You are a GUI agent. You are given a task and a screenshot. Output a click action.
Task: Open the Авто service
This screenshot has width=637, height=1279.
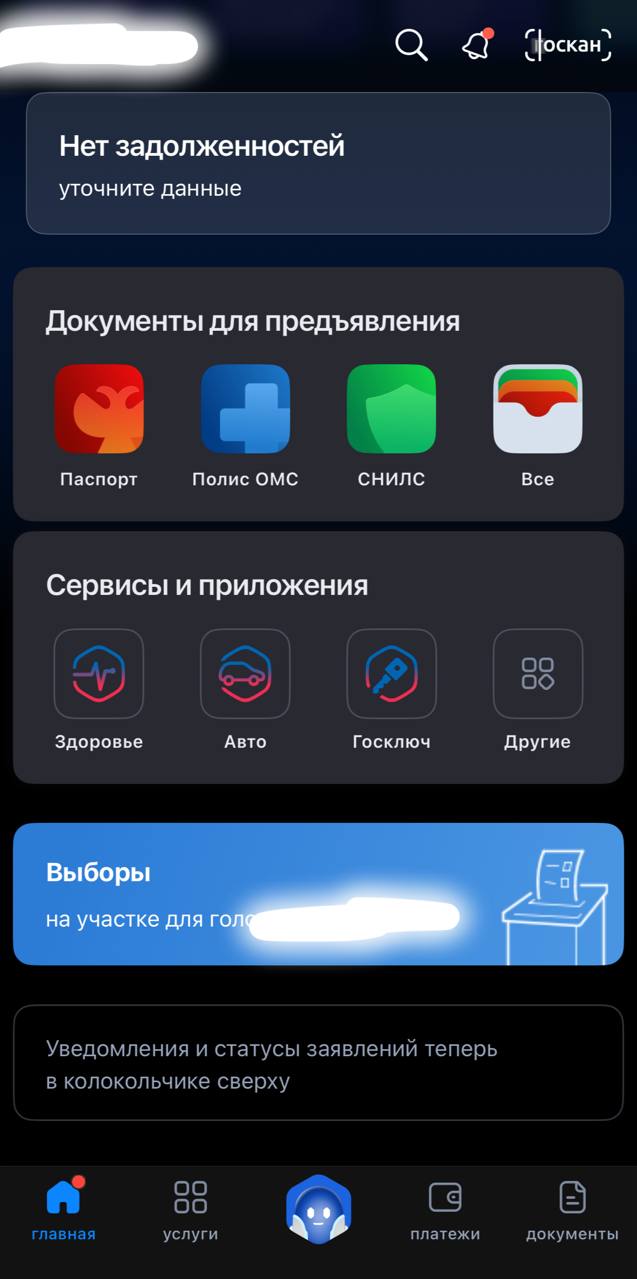click(x=245, y=689)
